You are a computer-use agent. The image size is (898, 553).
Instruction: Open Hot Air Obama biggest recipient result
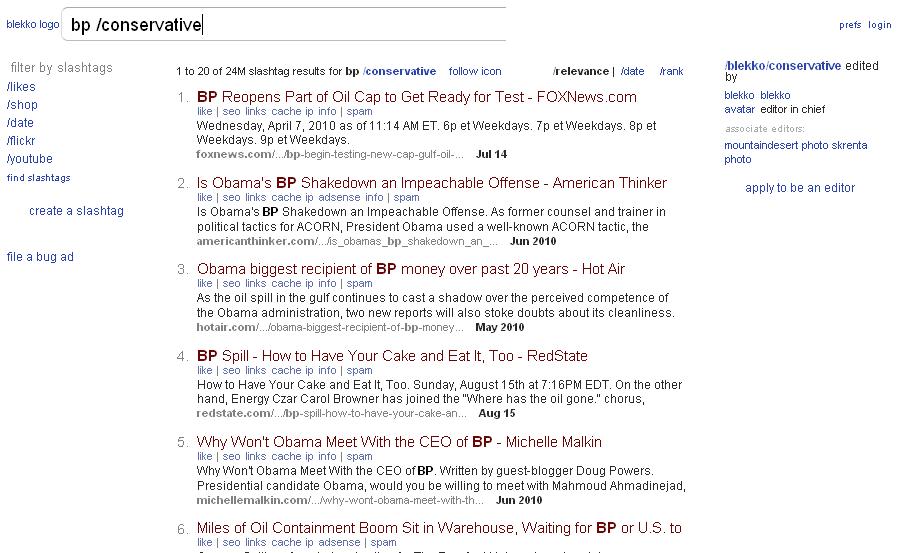[x=410, y=269]
